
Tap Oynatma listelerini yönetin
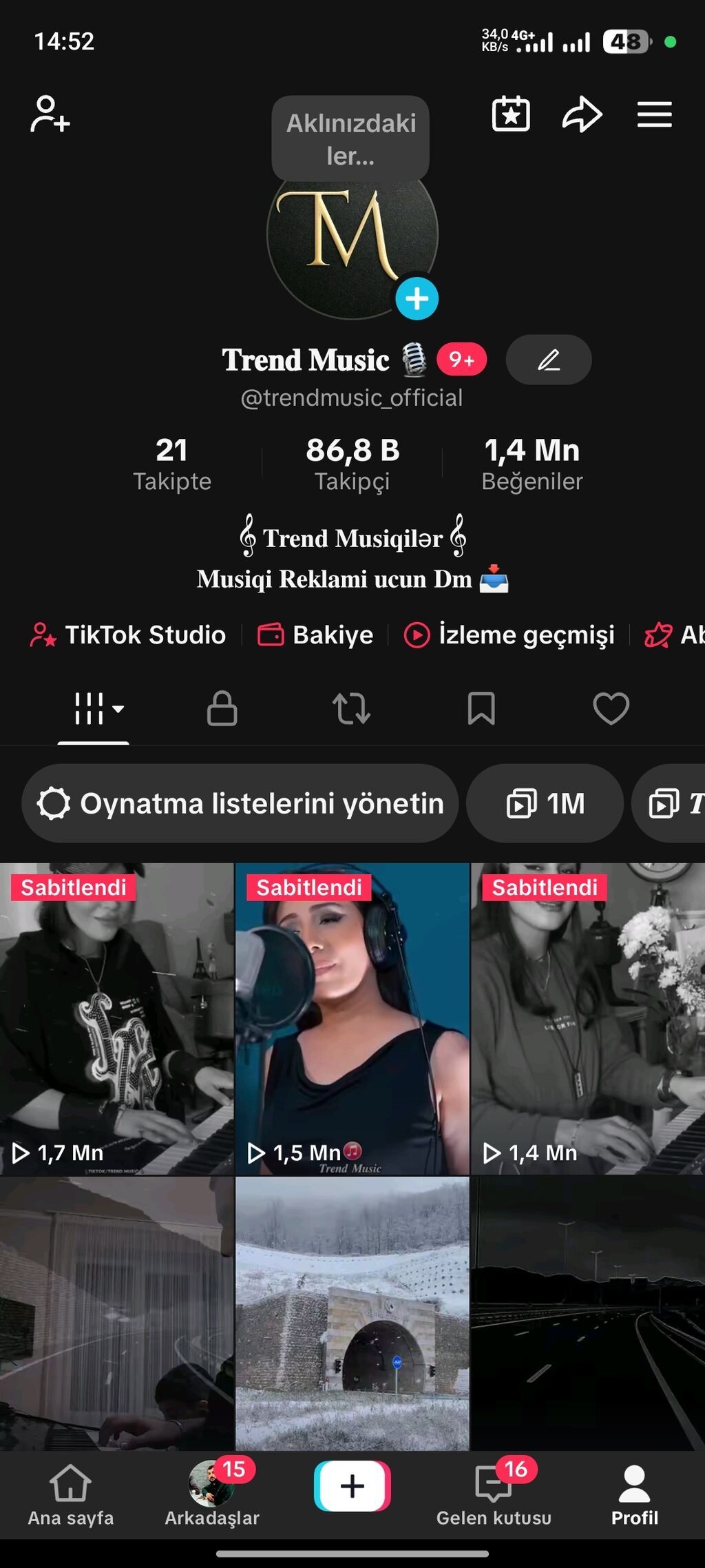[x=240, y=803]
